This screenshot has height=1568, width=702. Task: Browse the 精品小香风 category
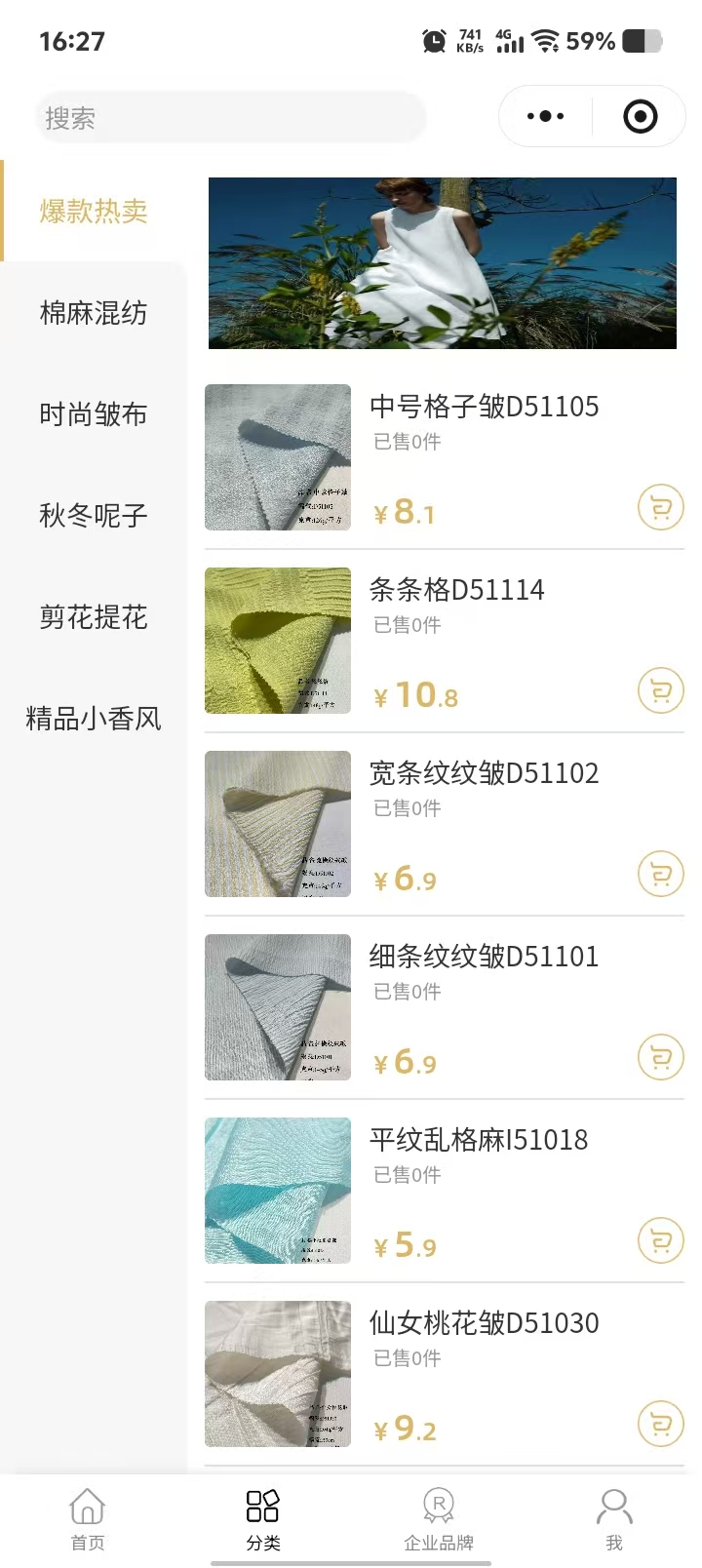[94, 719]
